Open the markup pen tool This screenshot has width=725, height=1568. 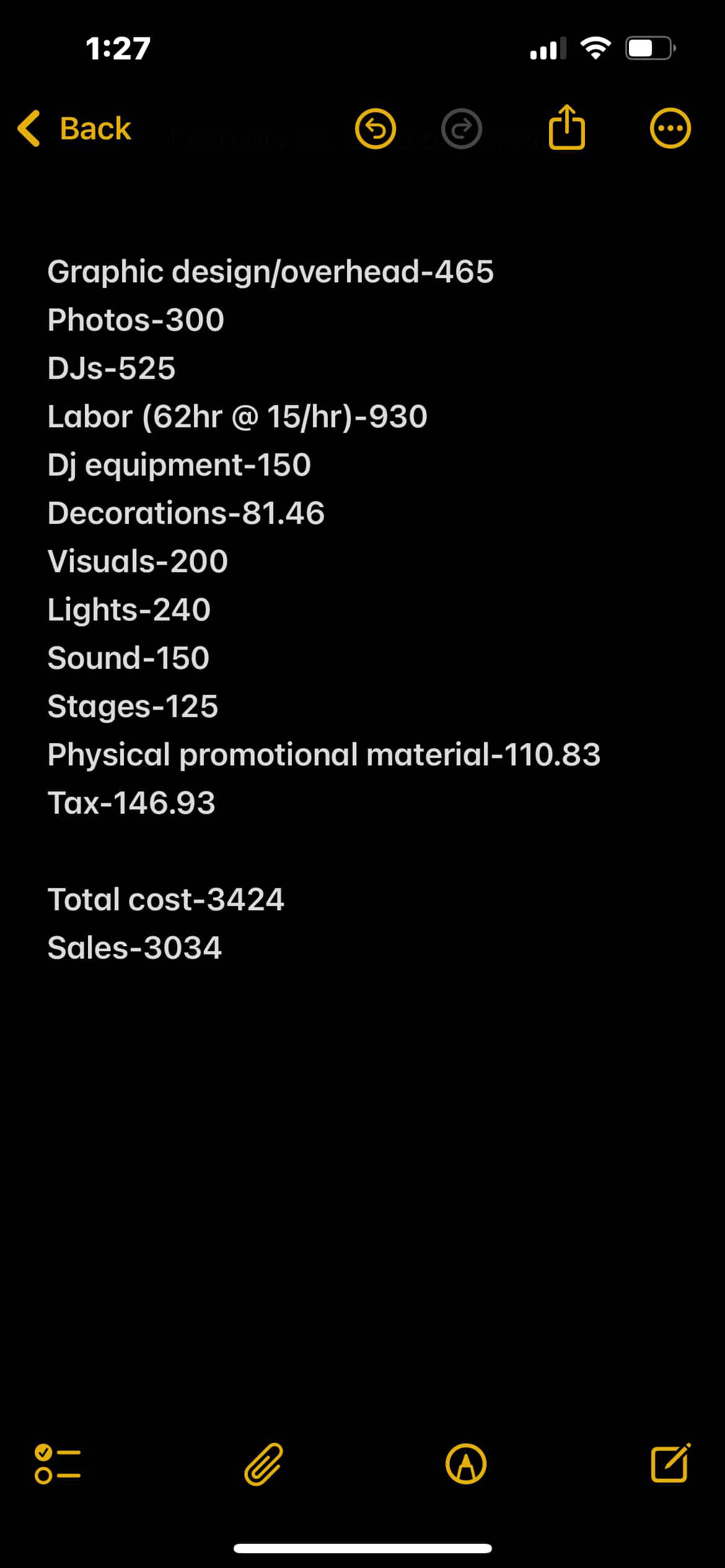(x=466, y=1464)
